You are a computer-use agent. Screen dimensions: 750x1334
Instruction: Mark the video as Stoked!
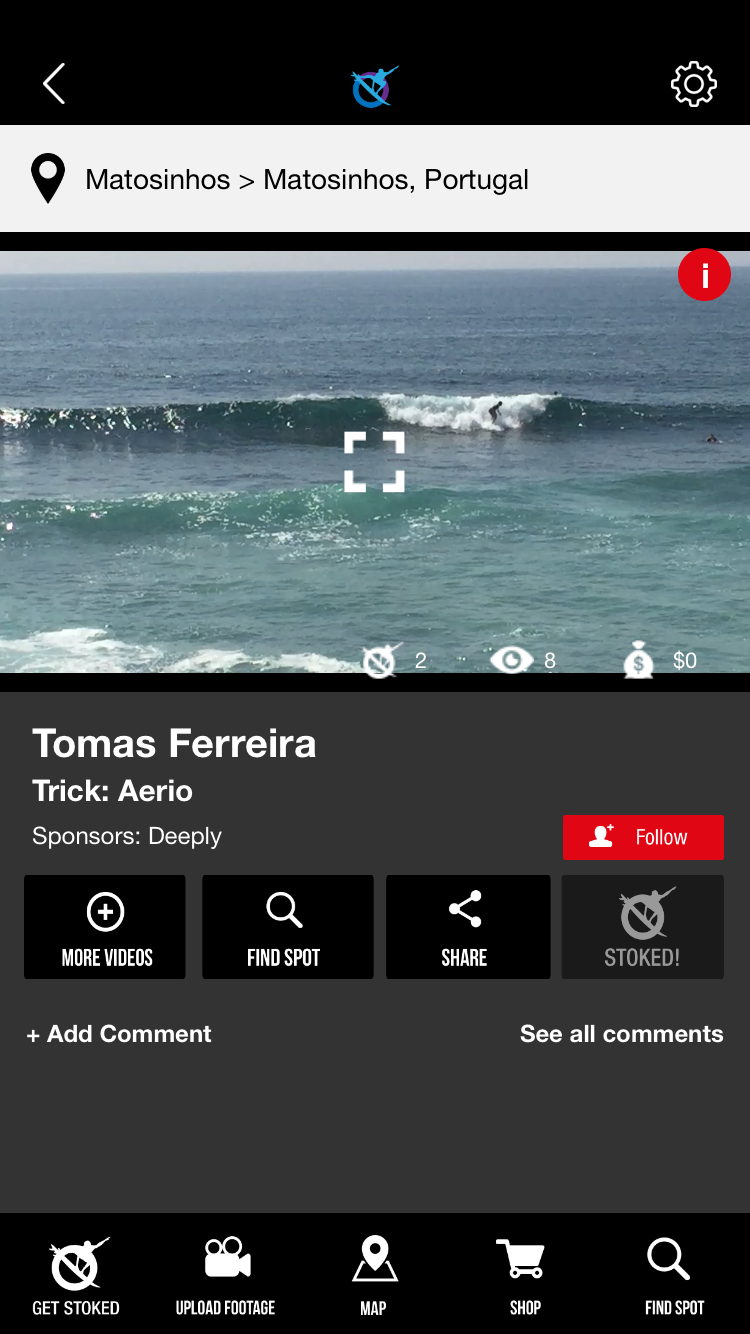click(642, 927)
